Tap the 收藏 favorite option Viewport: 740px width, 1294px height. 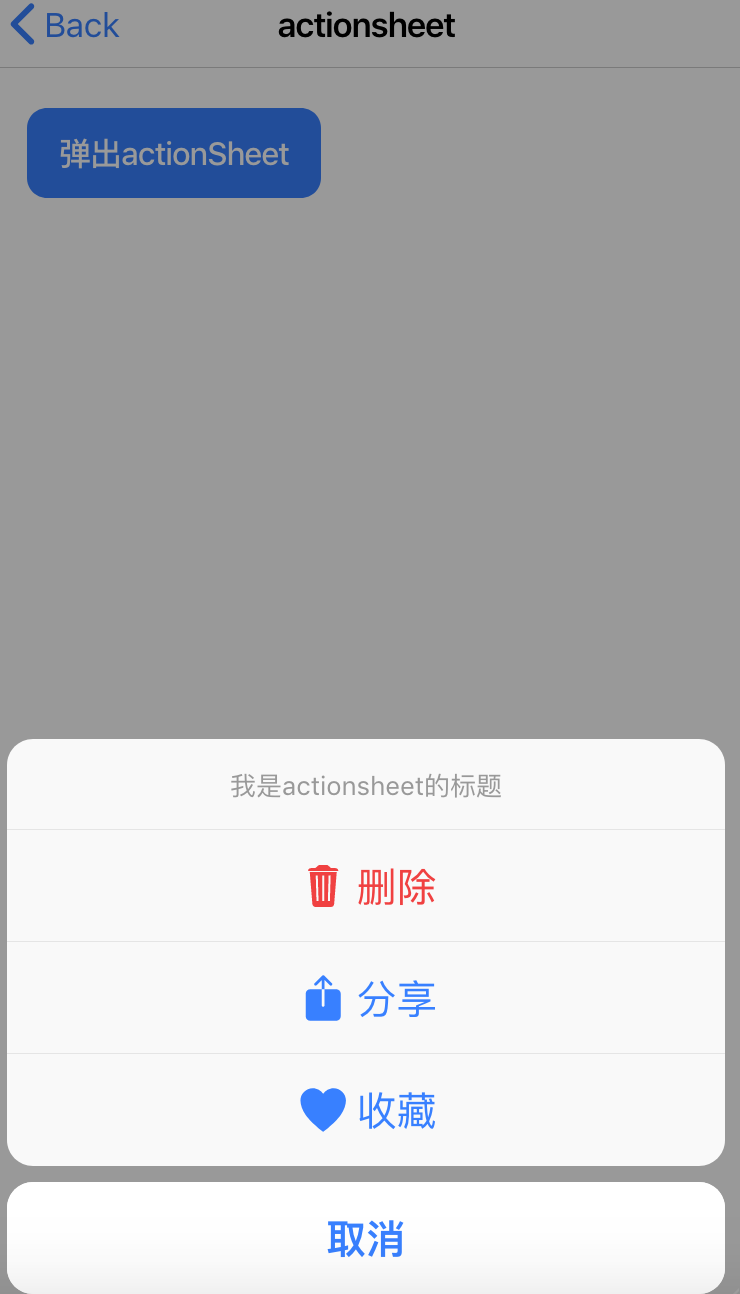[x=366, y=1110]
